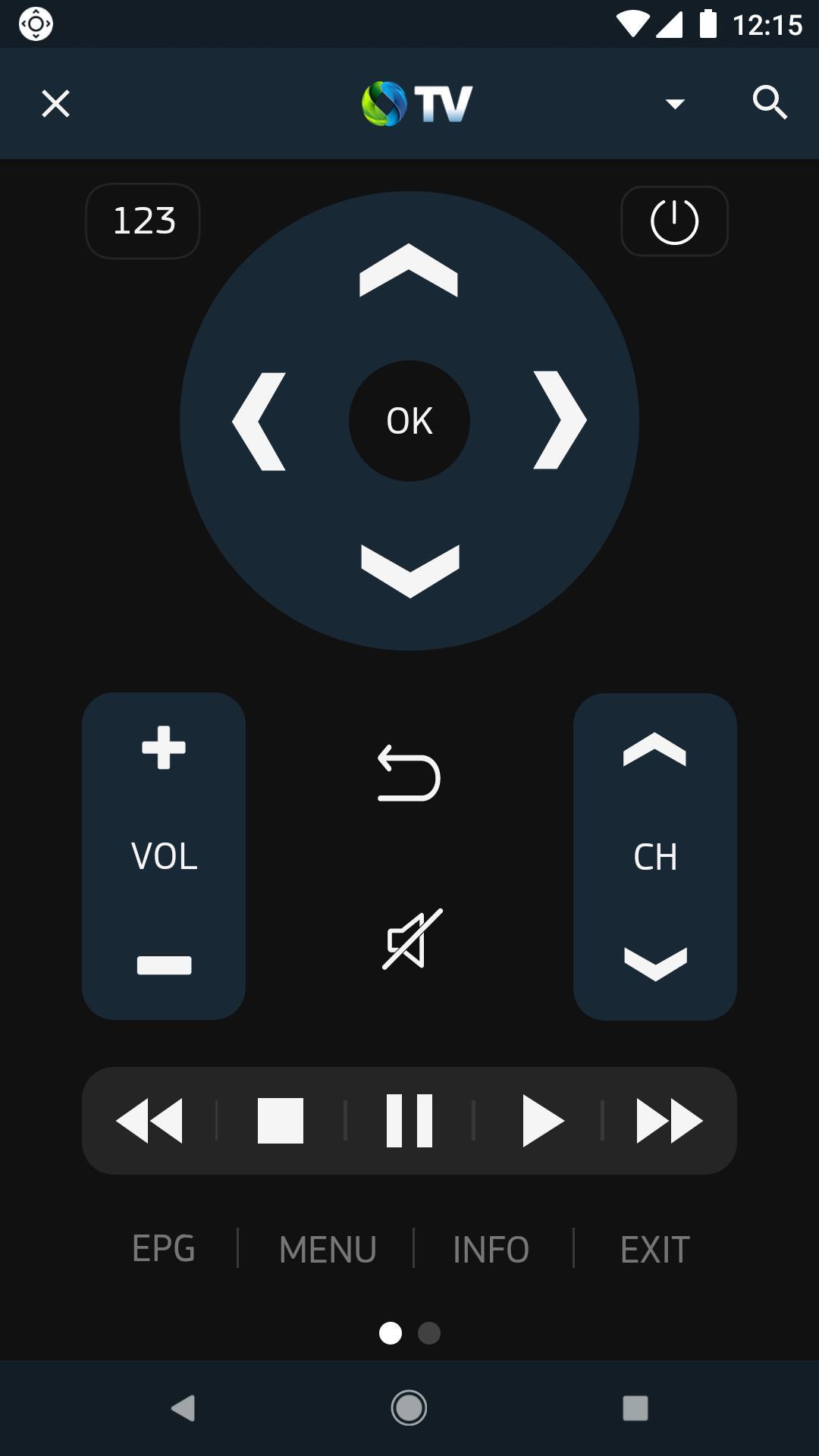Increase volume with the plus button
The image size is (819, 1456).
164,748
